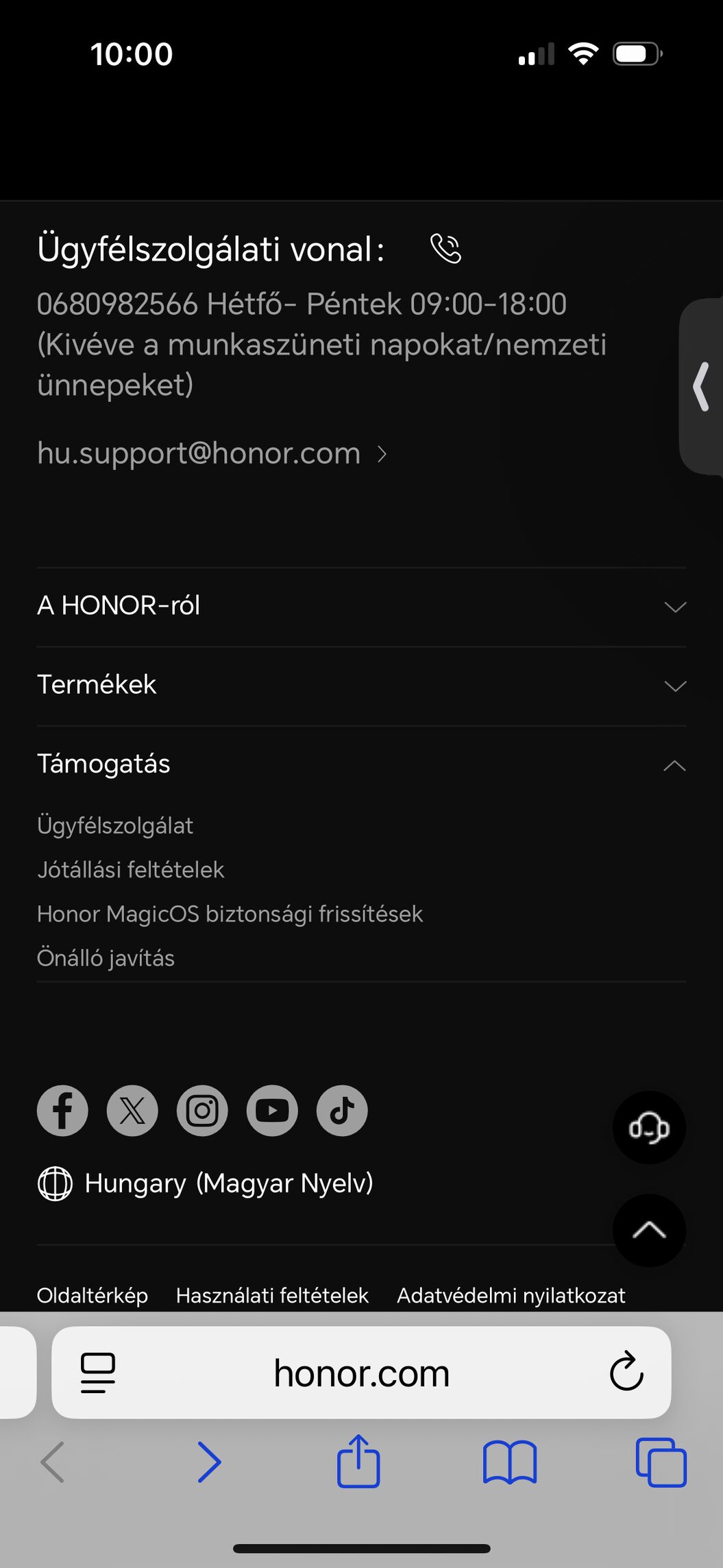Expand the A HONOR-ról section
Screen dimensions: 723x1568
[361, 606]
